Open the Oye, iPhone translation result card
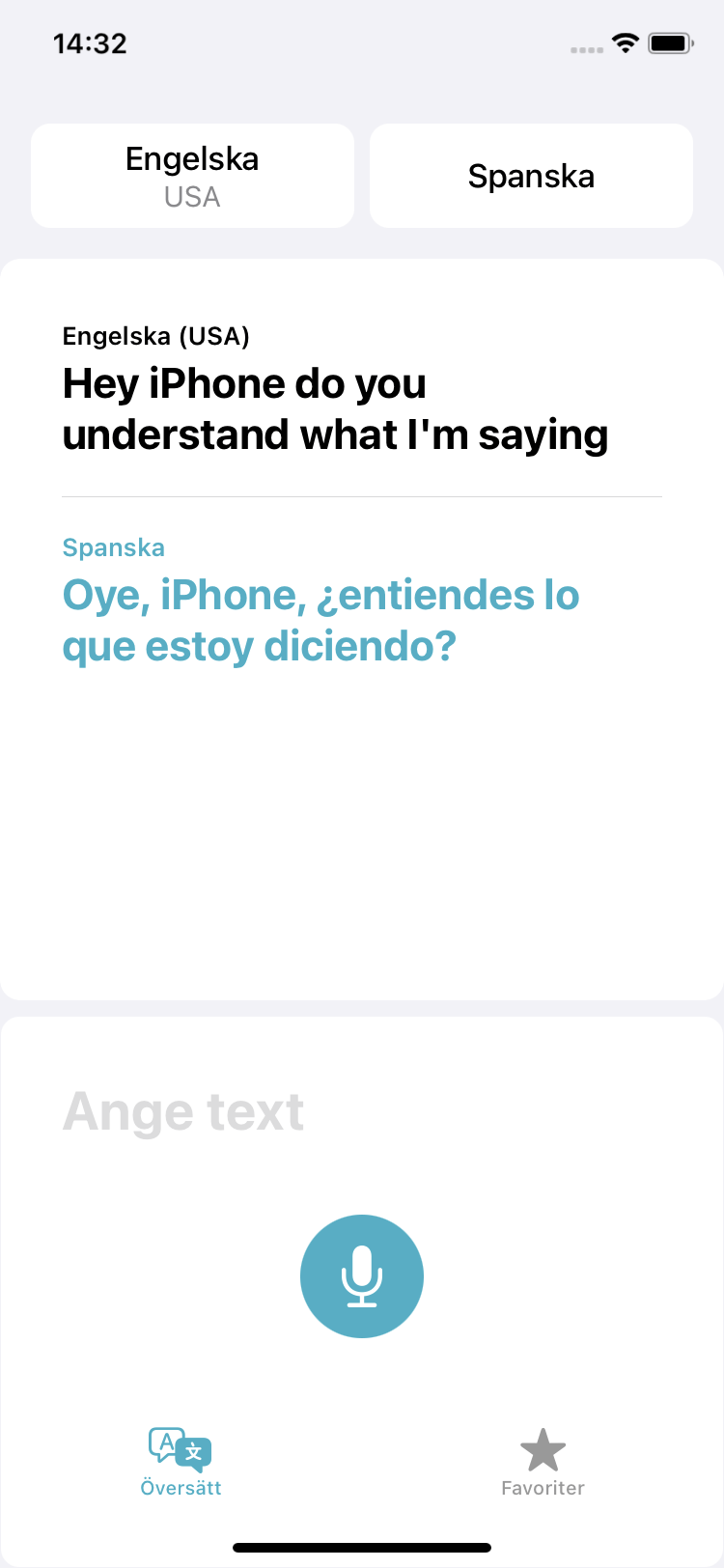The image size is (724, 1568). [362, 630]
